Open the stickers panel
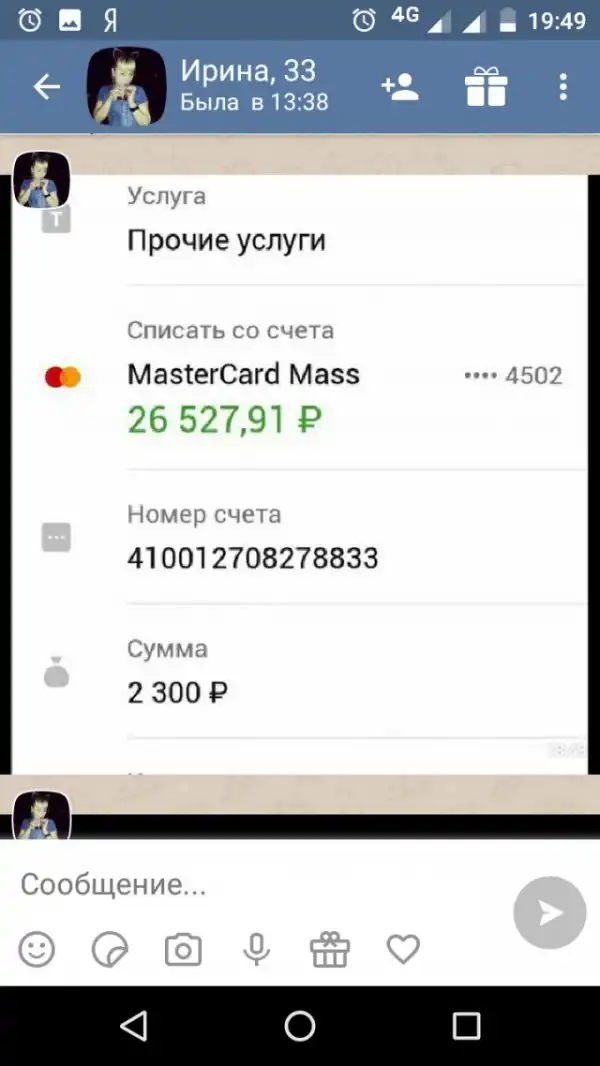This screenshot has height=1066, width=600. (x=110, y=949)
